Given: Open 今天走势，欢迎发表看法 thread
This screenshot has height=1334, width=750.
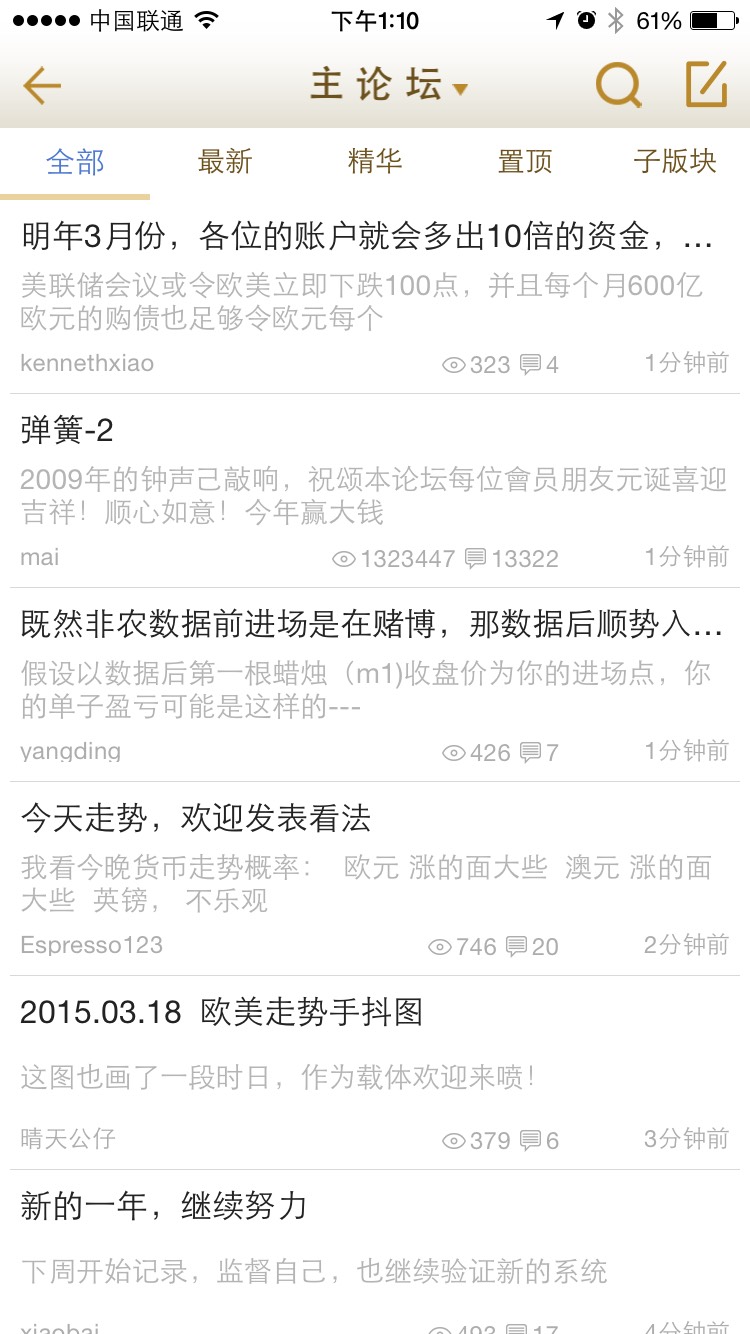Looking at the screenshot, I should 196,819.
